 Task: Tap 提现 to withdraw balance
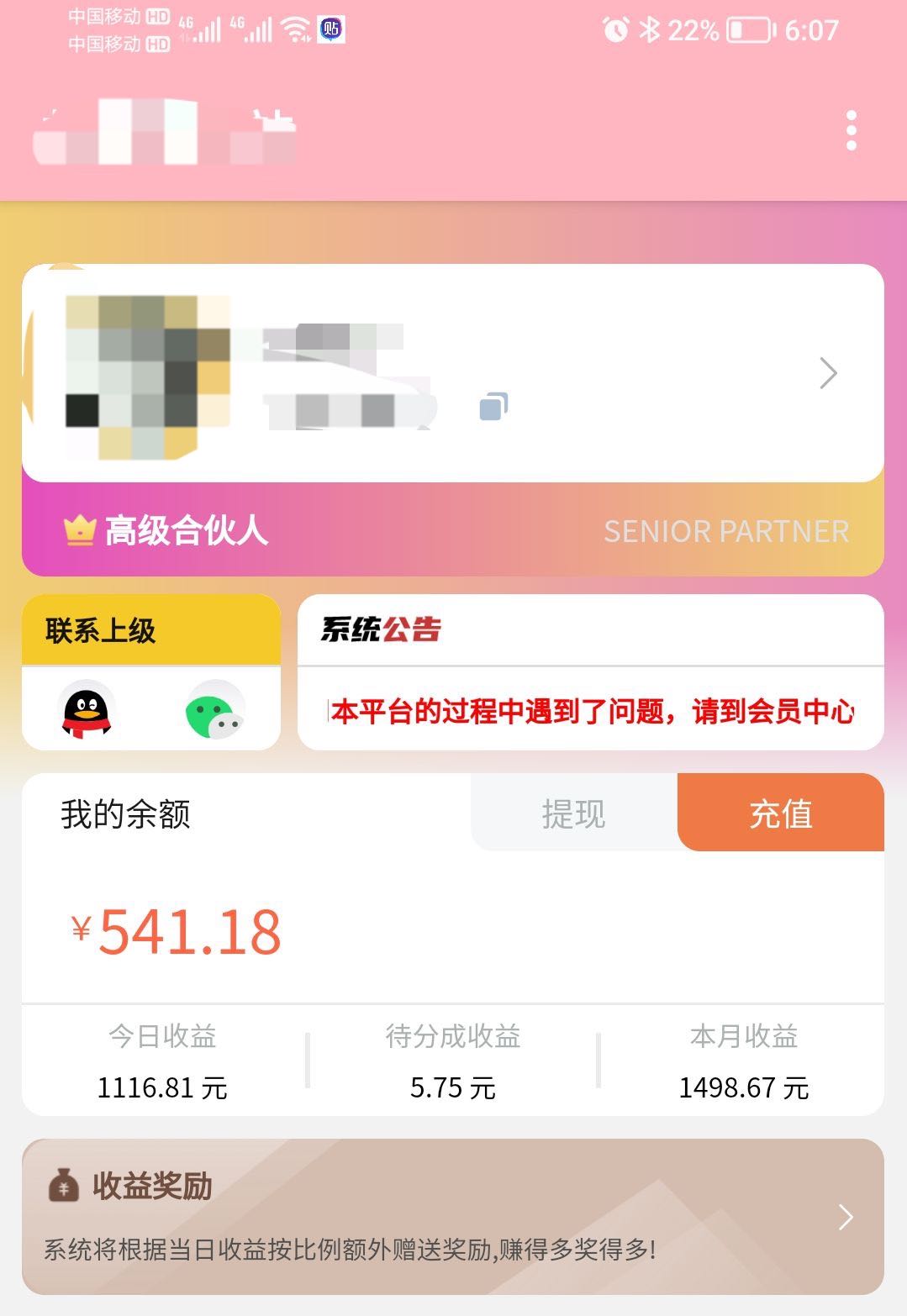[x=573, y=813]
